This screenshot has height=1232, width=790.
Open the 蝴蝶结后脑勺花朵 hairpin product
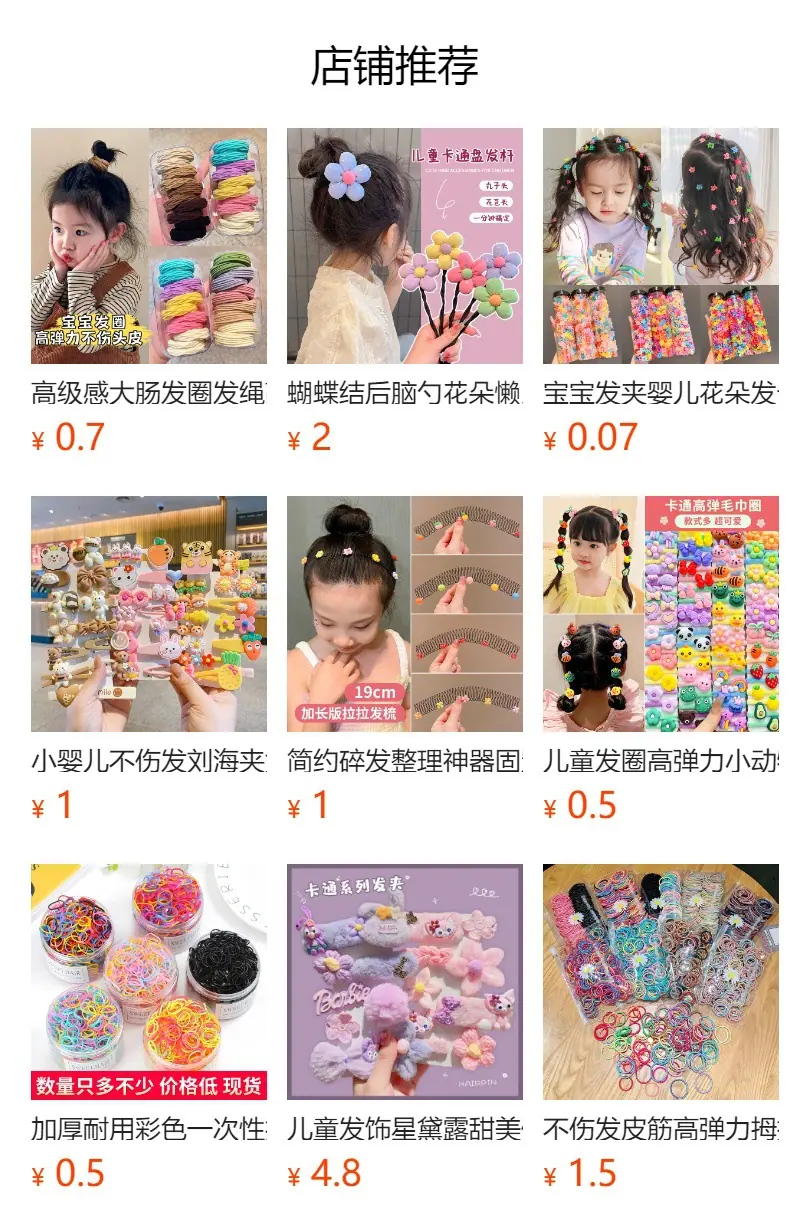405,291
